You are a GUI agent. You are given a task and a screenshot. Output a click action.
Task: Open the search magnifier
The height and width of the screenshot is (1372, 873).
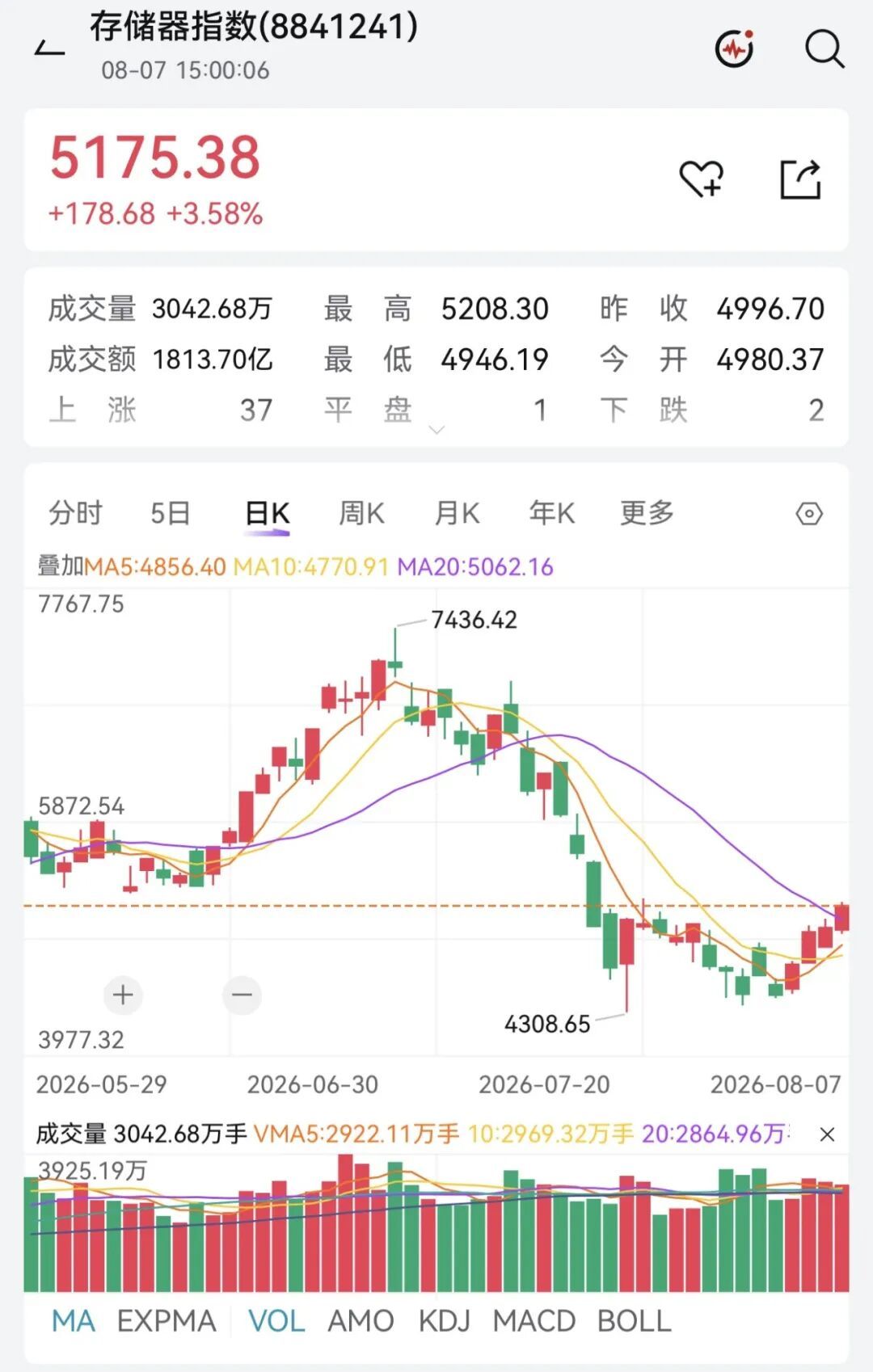[x=824, y=48]
